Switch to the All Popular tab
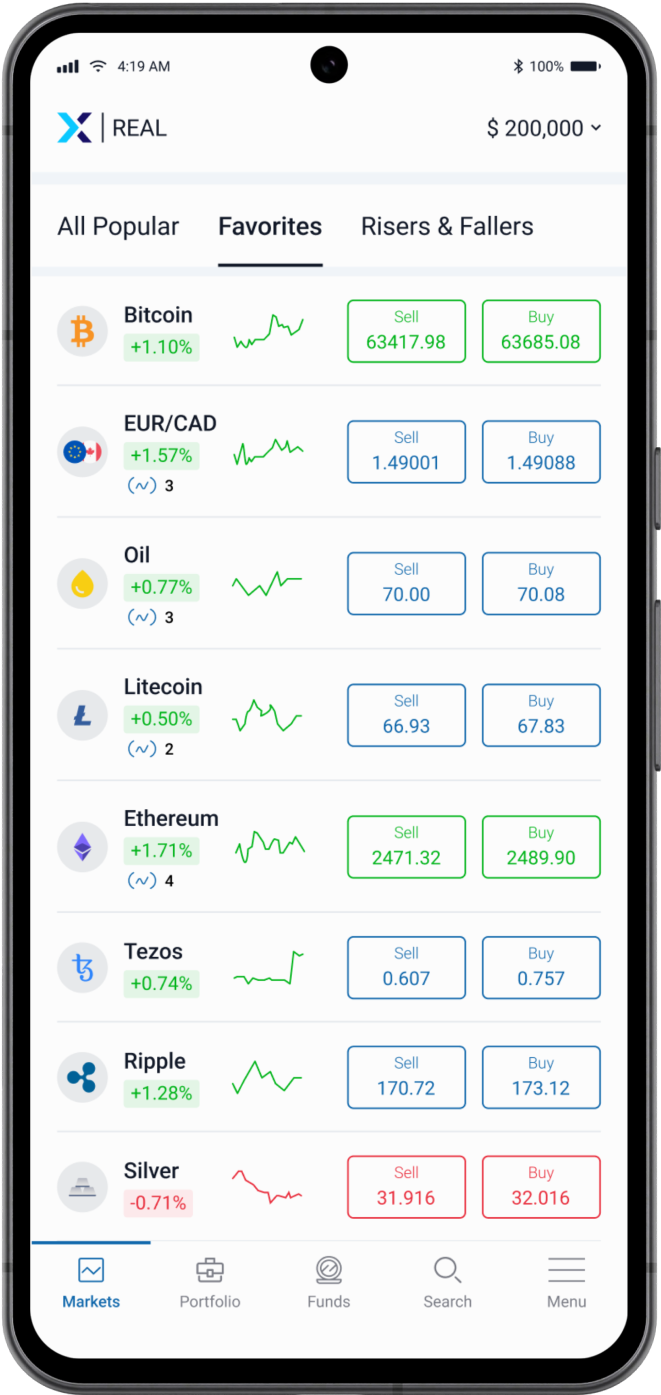Screen dimensions: 661x1395 [118, 227]
